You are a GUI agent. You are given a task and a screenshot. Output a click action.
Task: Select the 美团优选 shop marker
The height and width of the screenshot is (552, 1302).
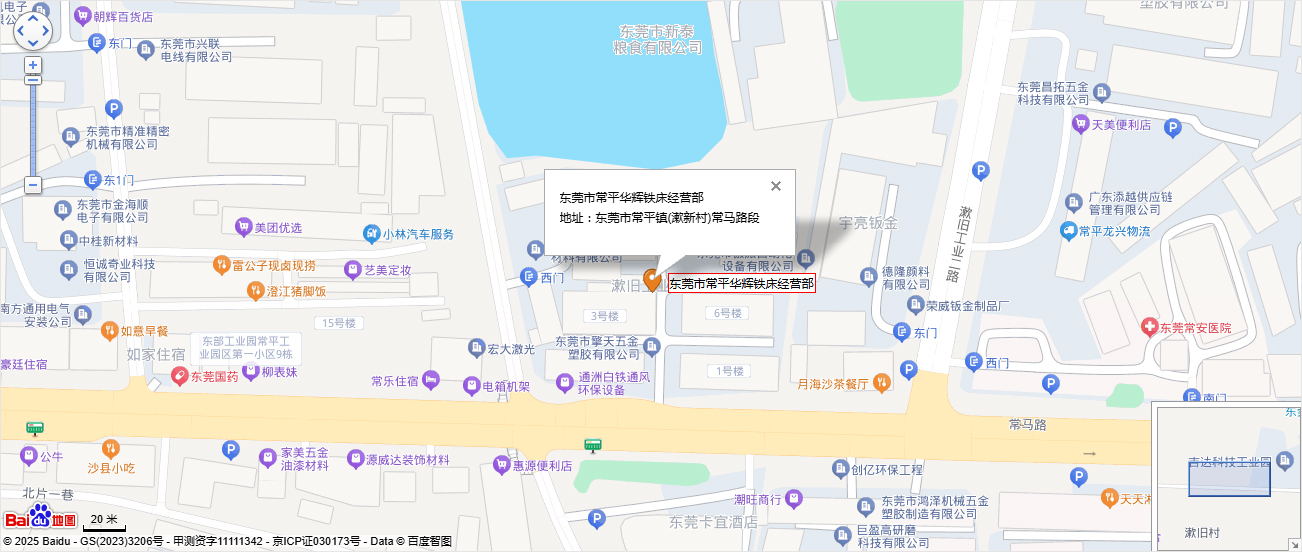click(243, 227)
